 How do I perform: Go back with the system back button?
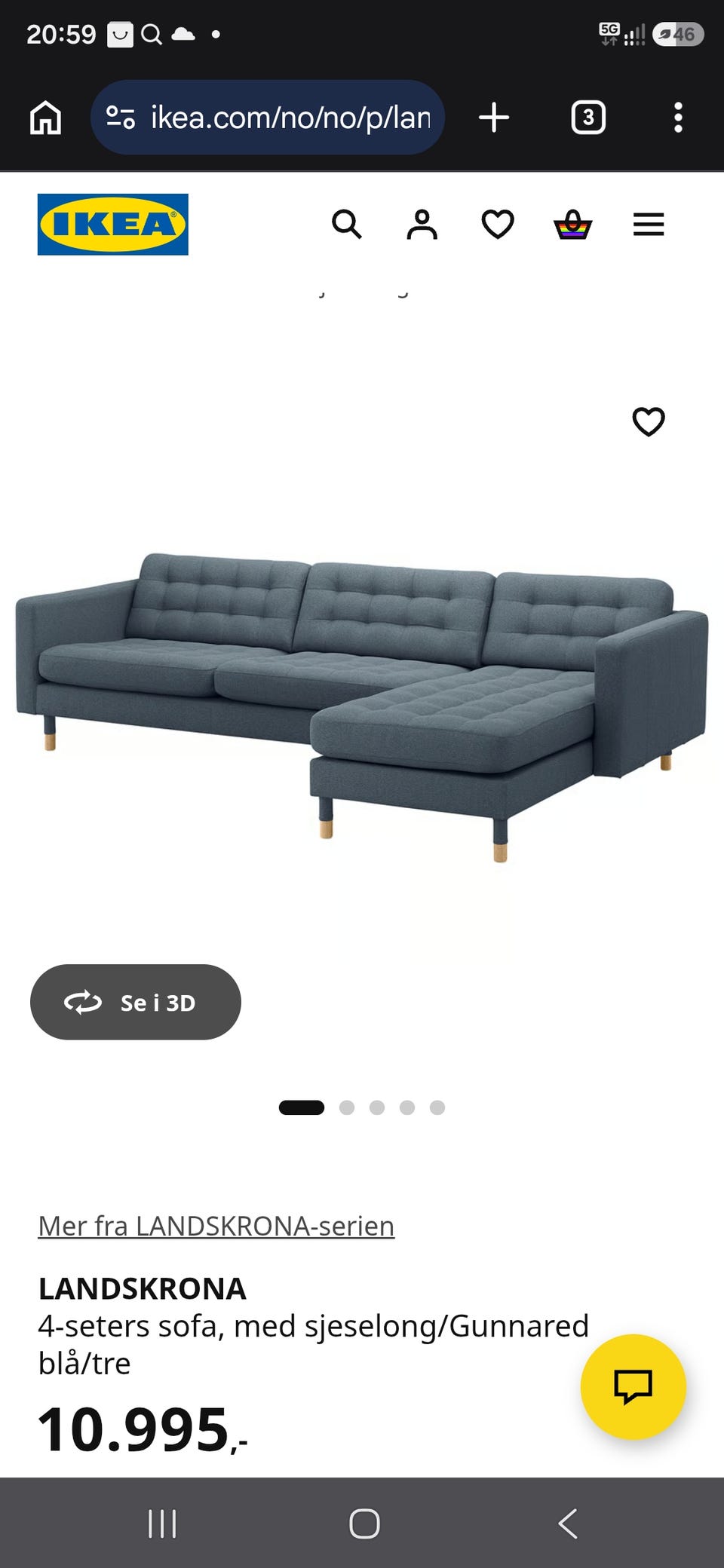[x=568, y=1524]
